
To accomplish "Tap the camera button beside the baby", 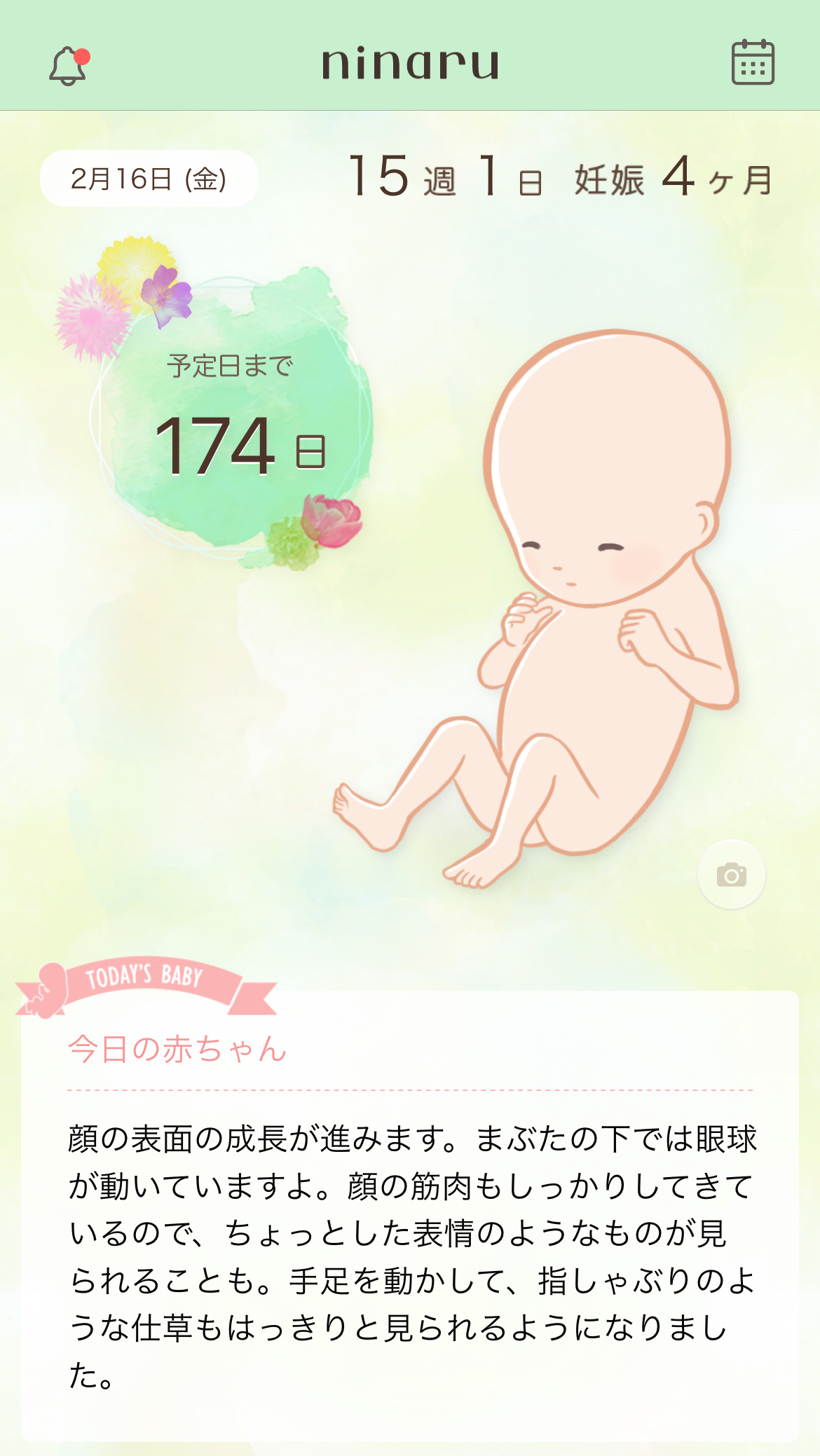I will coord(731,874).
